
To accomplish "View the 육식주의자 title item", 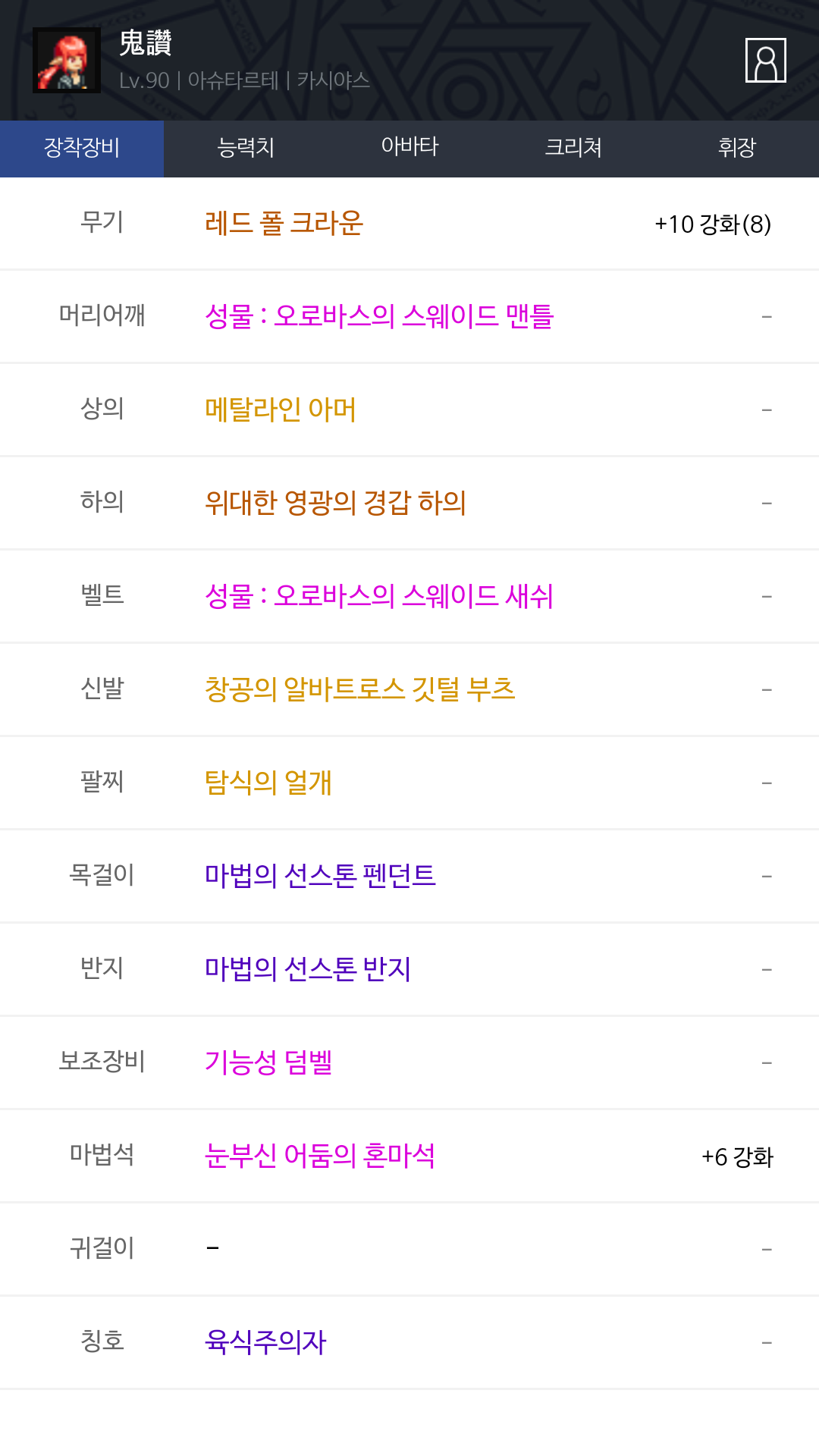I will 409,1343.
